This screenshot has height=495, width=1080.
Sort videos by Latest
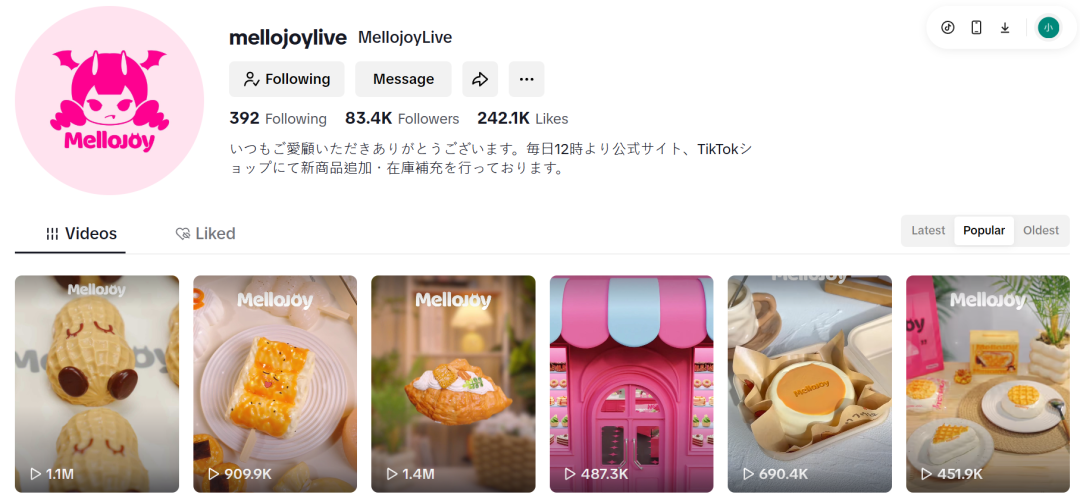(x=928, y=230)
